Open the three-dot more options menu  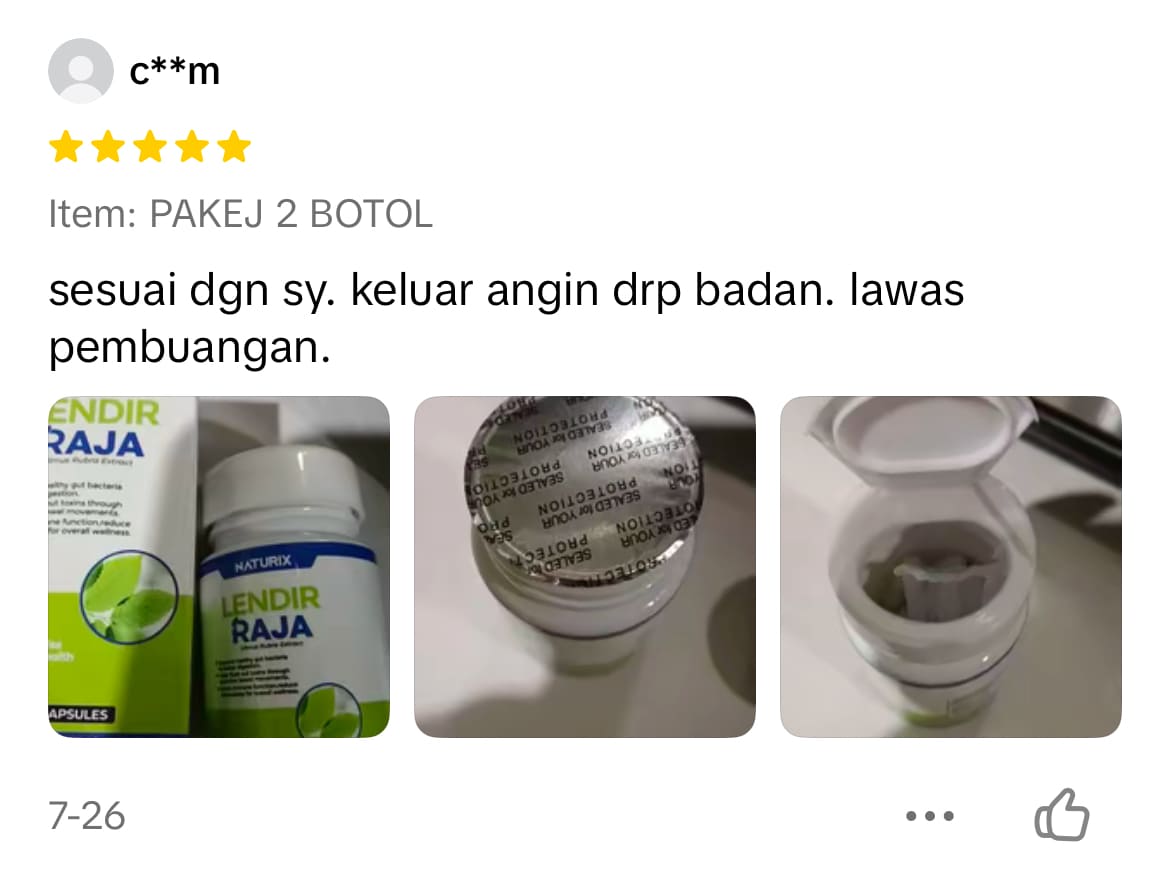point(929,817)
